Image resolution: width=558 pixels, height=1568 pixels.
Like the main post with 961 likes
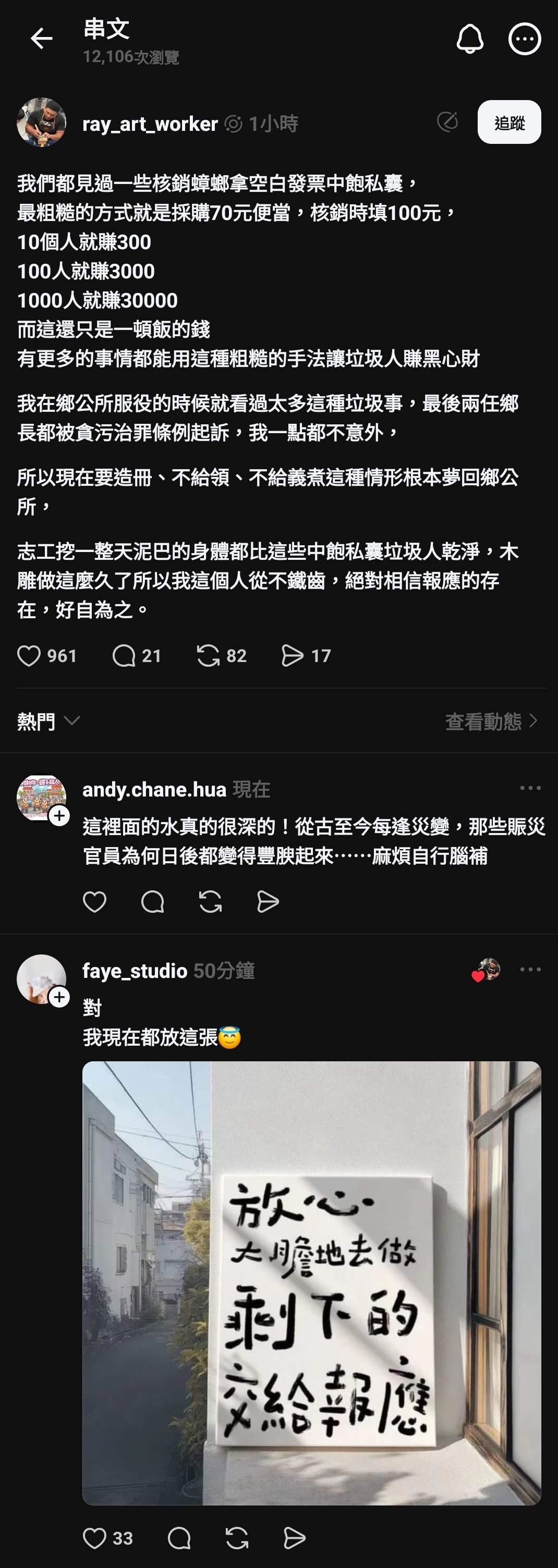tap(29, 656)
